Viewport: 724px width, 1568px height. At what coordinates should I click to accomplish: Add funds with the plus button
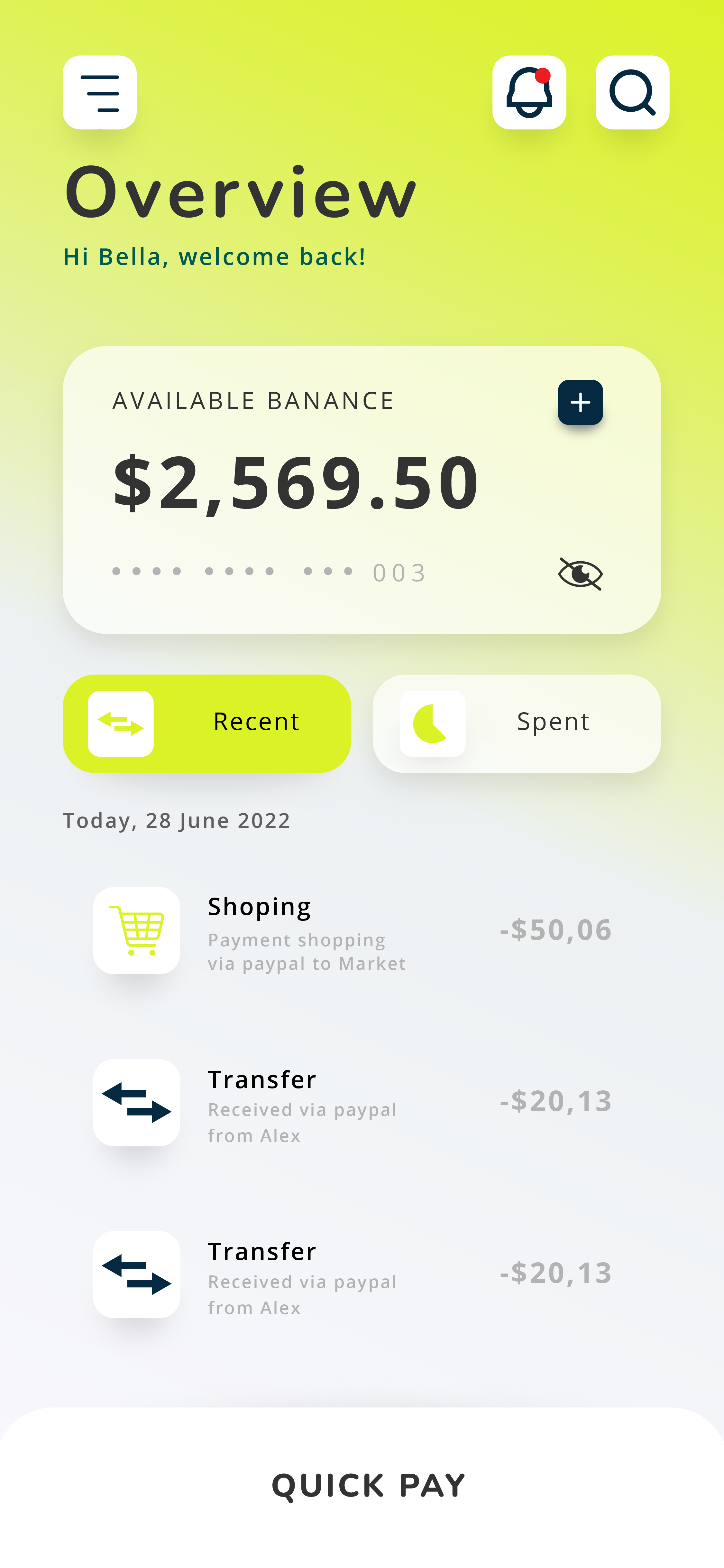point(581,402)
